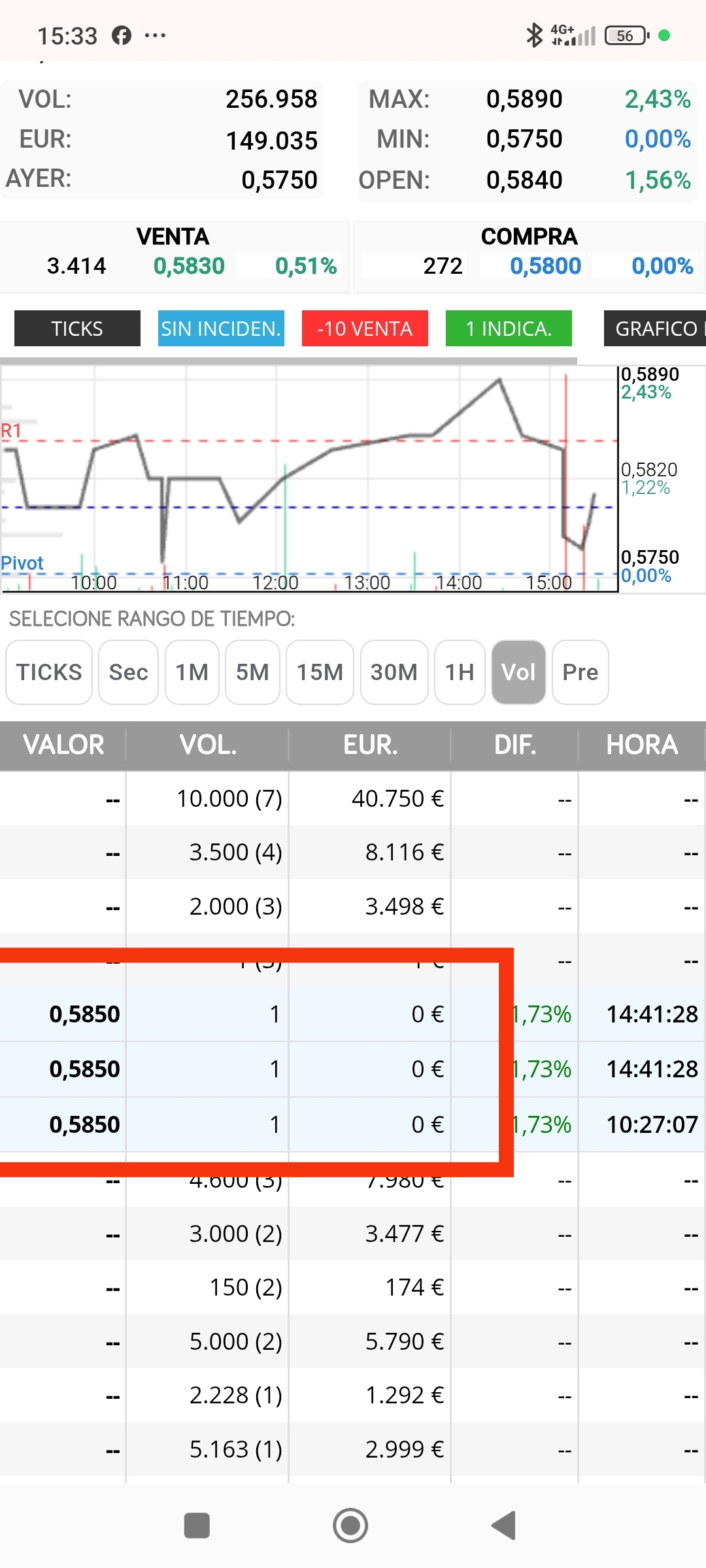Select the TICKS time range chip

click(49, 672)
